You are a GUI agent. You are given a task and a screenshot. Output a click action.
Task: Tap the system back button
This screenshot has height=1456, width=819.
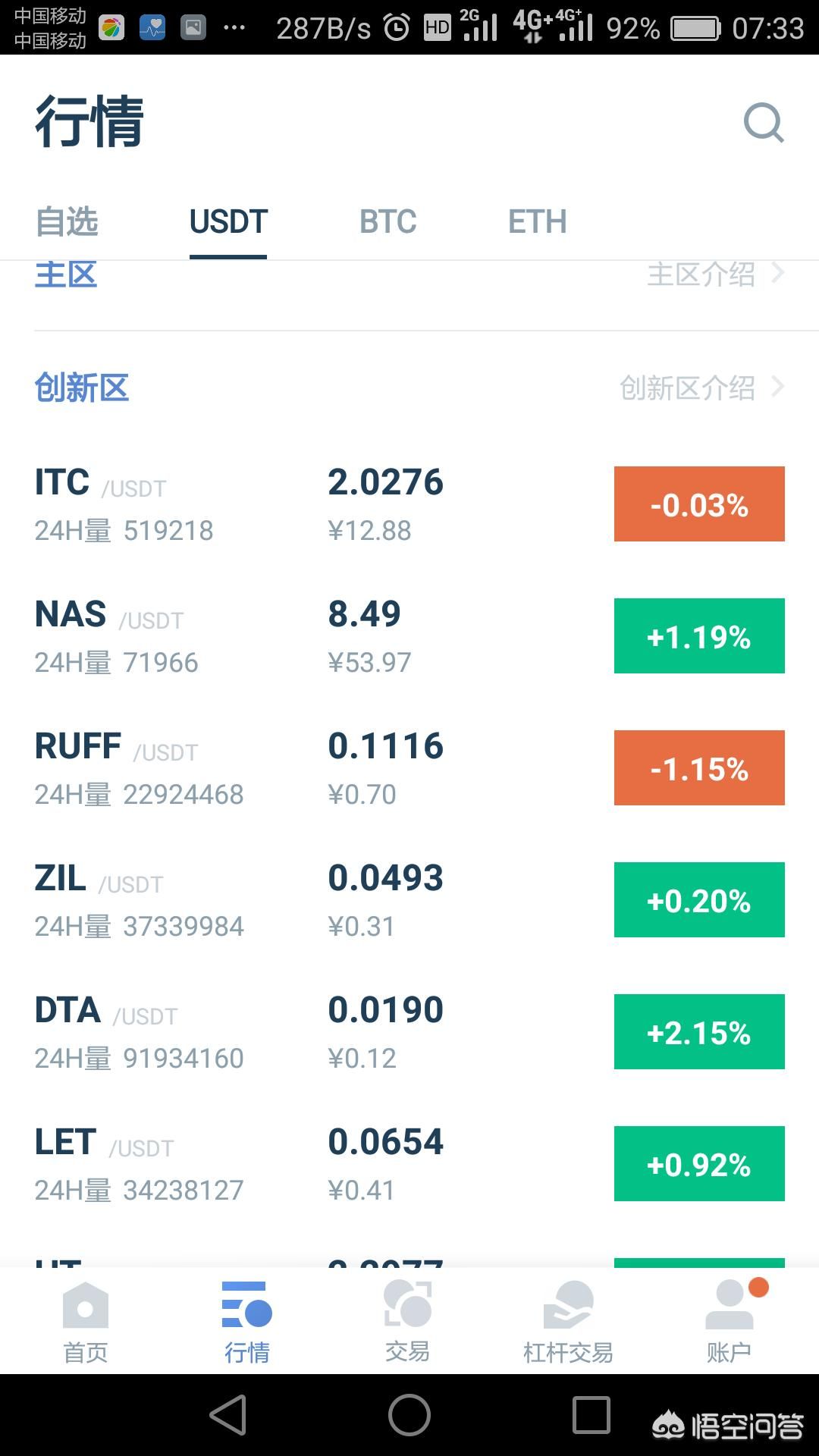point(228,1415)
